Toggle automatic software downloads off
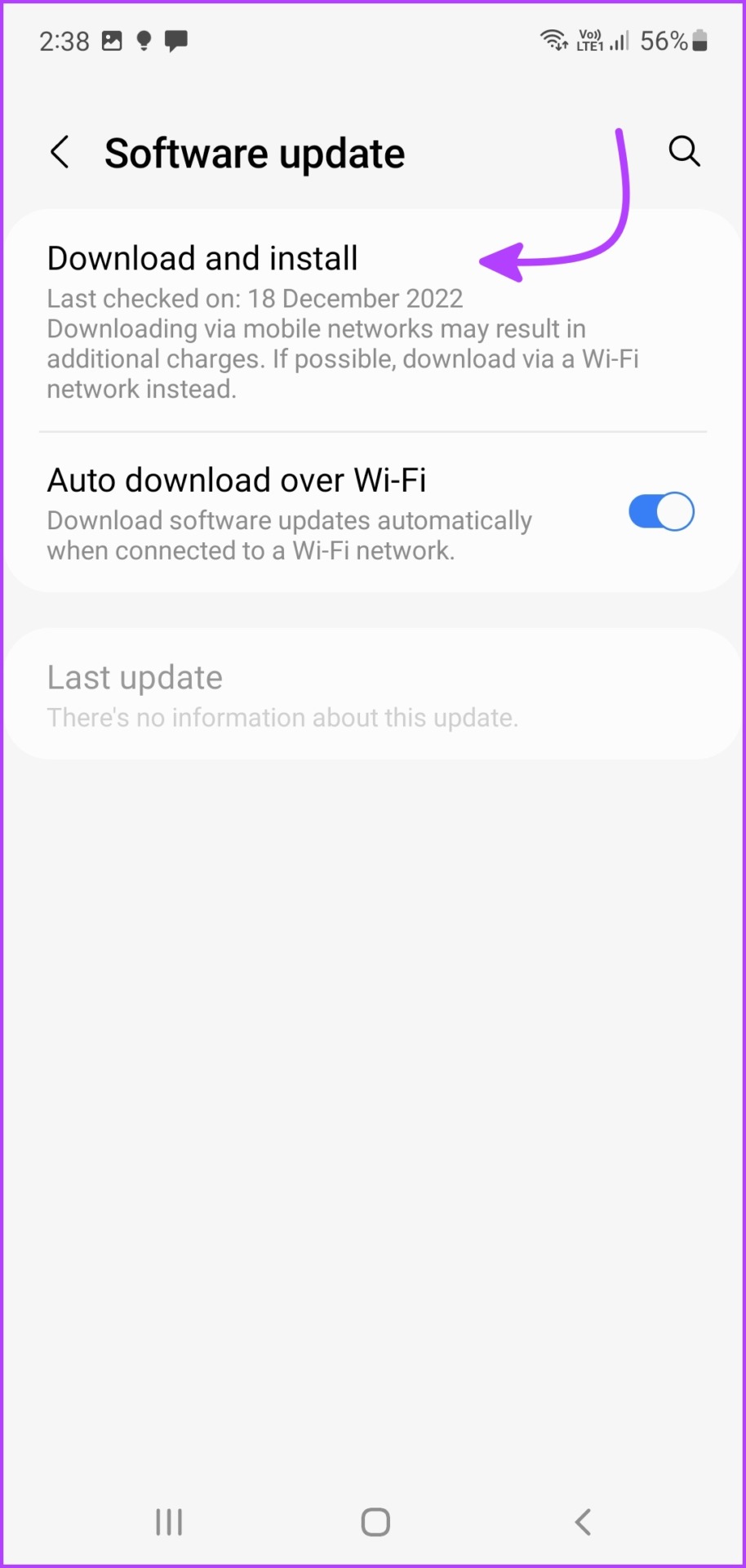This screenshot has height=1568, width=746. pyautogui.click(x=660, y=511)
